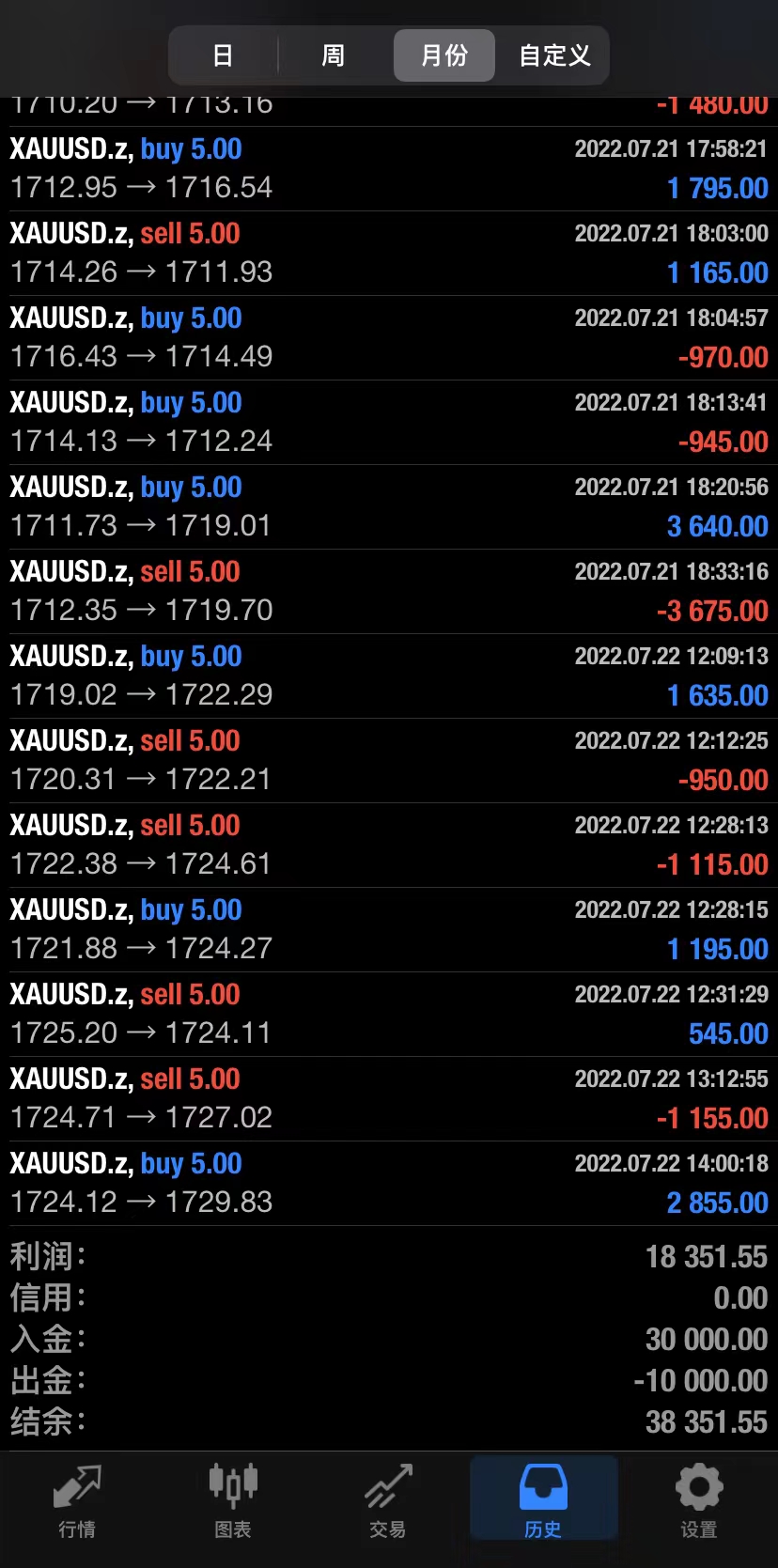The height and width of the screenshot is (1568, 778).
Task: Expand the buy trade closed at 14:00:18
Action: (x=389, y=1183)
